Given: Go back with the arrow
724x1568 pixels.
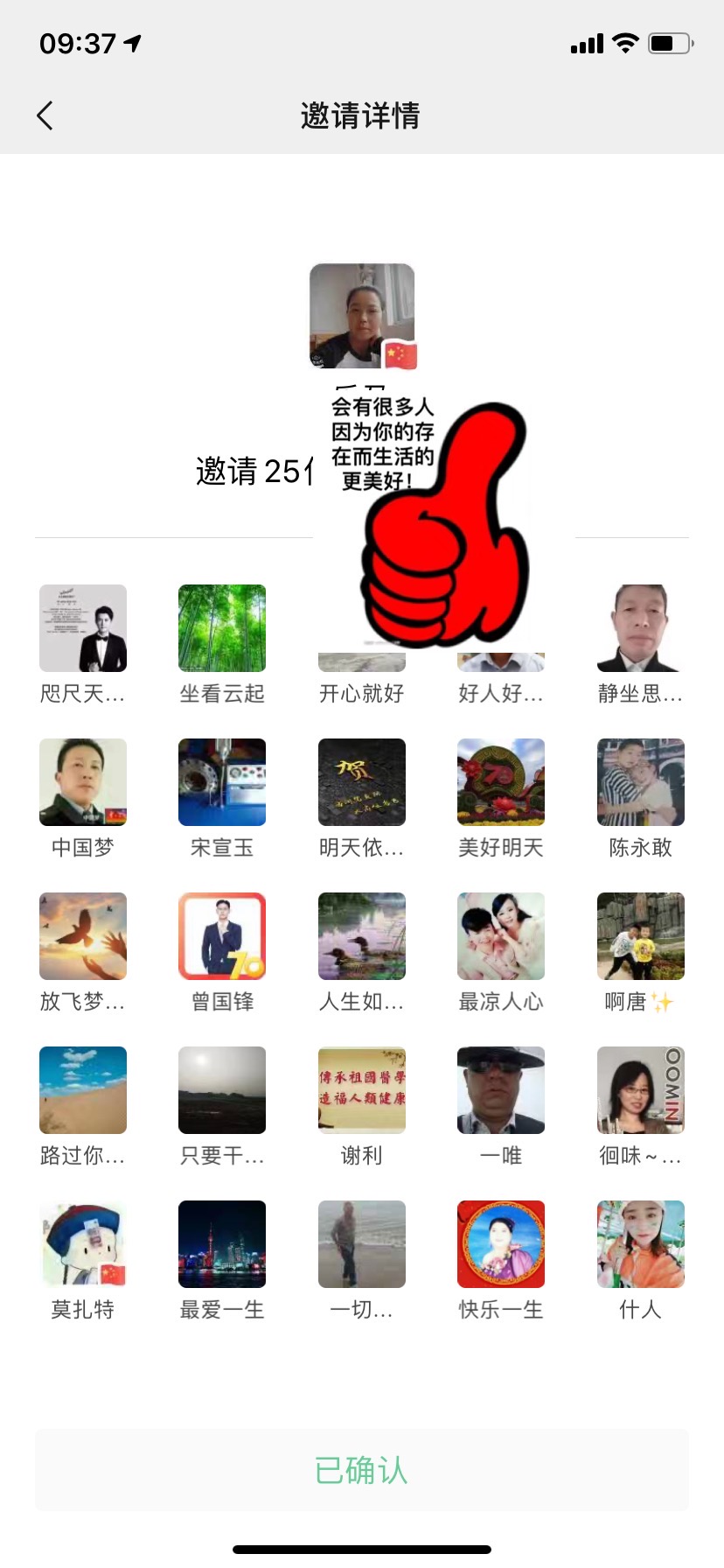Looking at the screenshot, I should click(45, 115).
